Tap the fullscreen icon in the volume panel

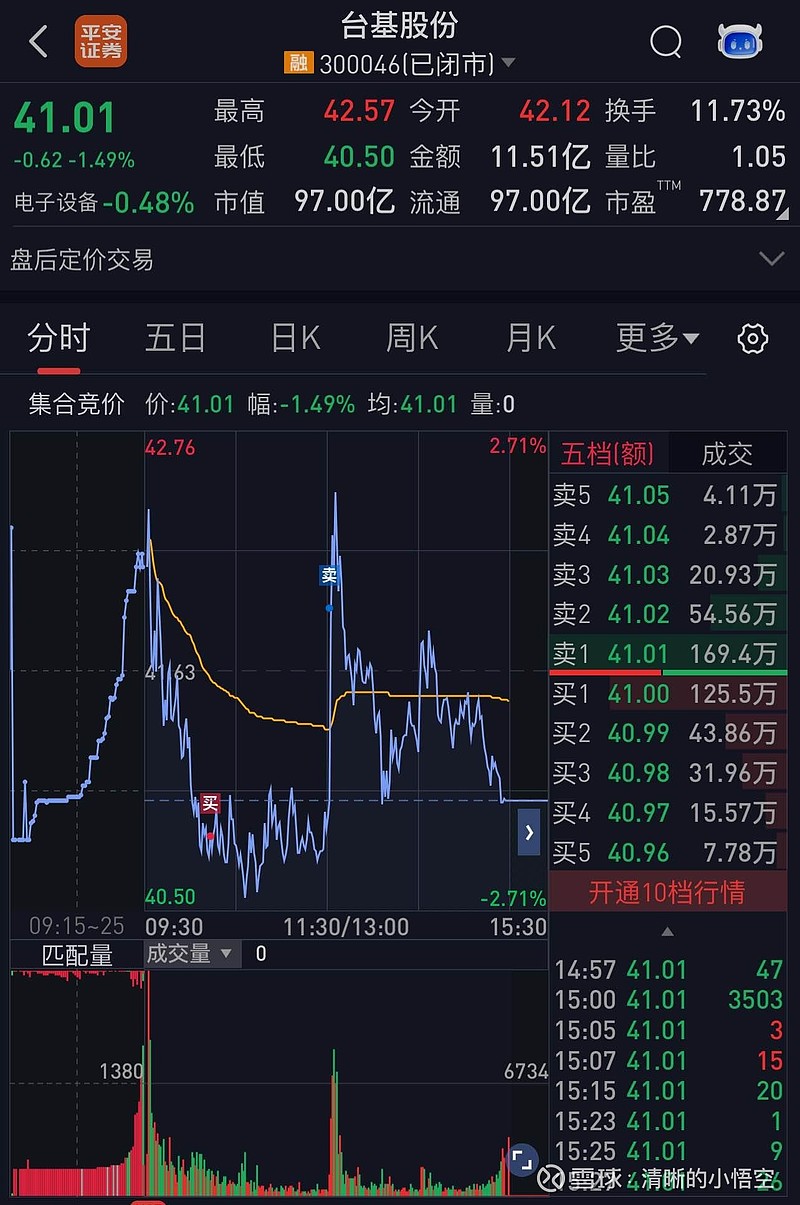tap(522, 1160)
